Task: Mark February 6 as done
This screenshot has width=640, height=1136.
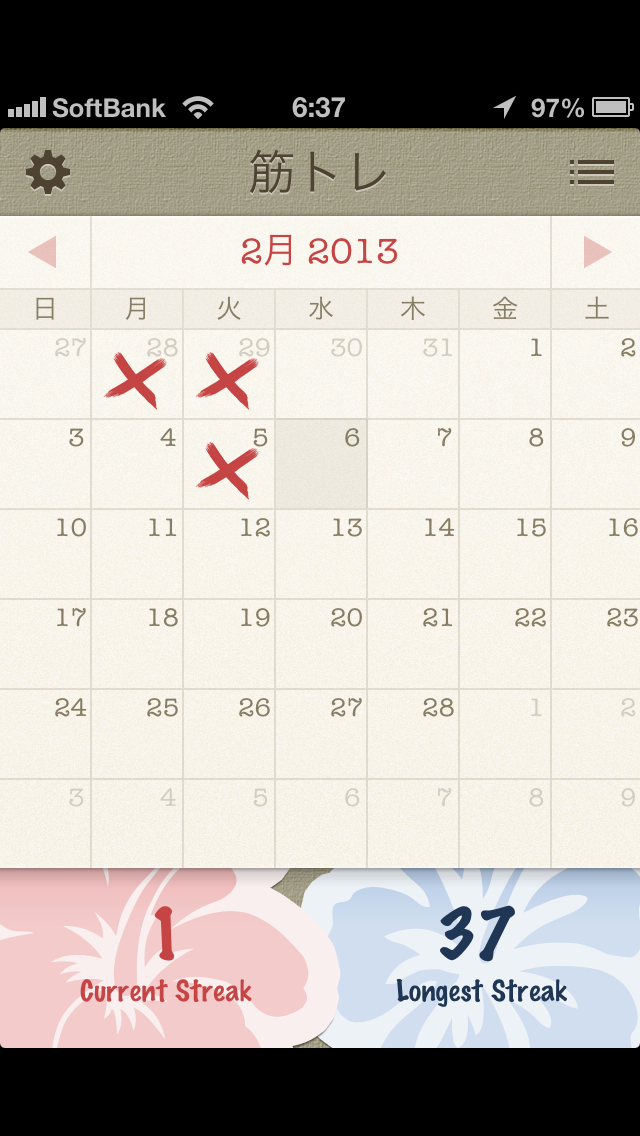Action: tap(321, 464)
